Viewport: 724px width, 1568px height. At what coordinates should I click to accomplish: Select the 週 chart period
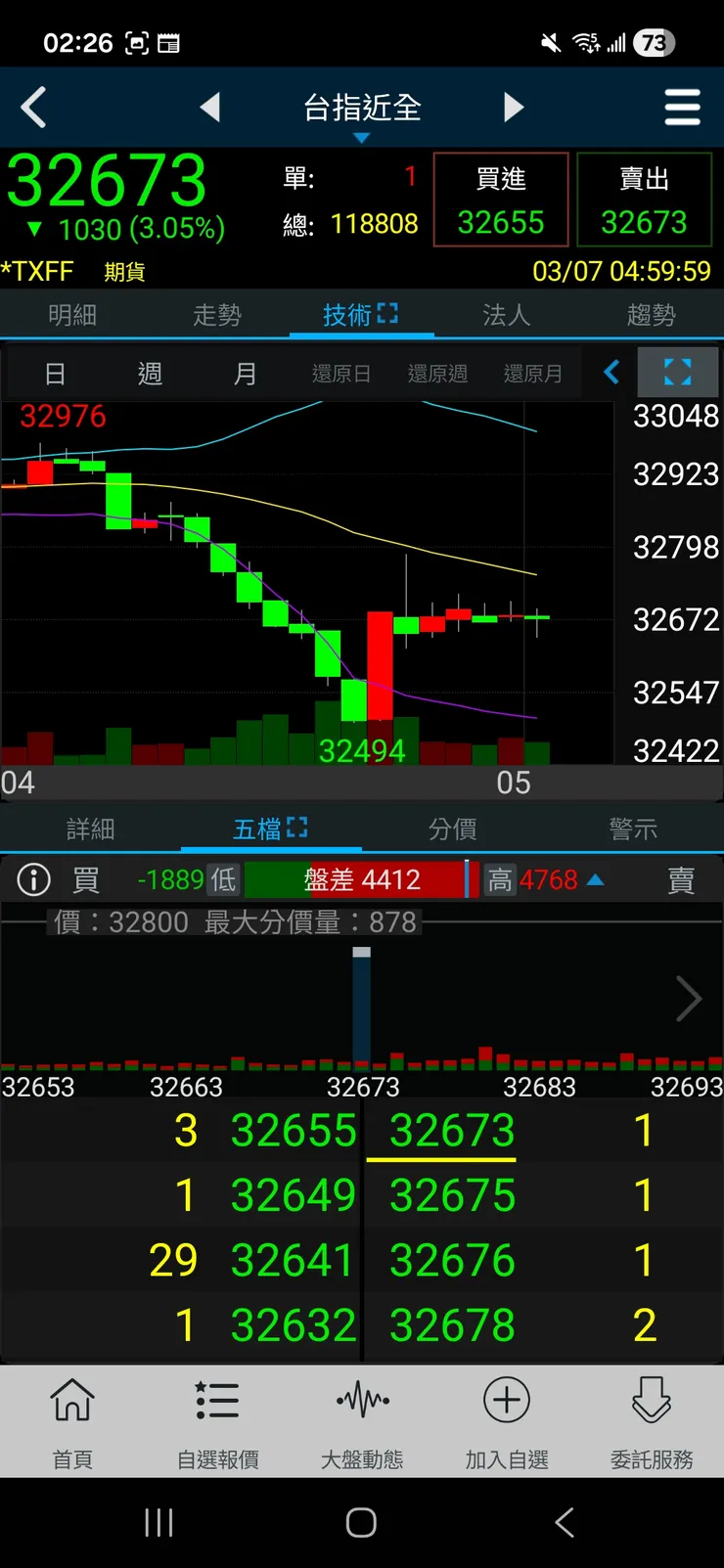pyautogui.click(x=150, y=374)
